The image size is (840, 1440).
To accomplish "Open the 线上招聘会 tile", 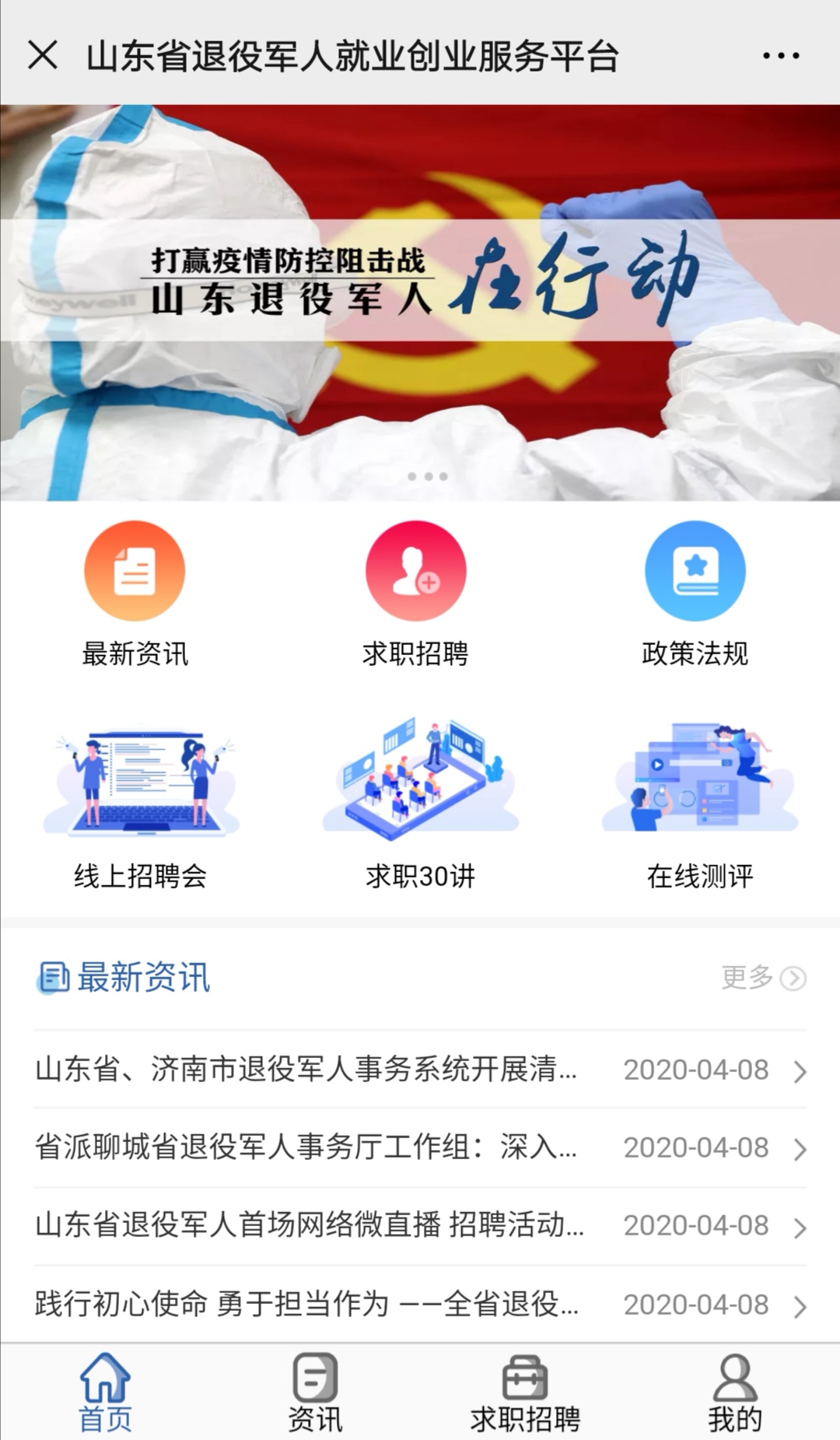I will 141,801.
